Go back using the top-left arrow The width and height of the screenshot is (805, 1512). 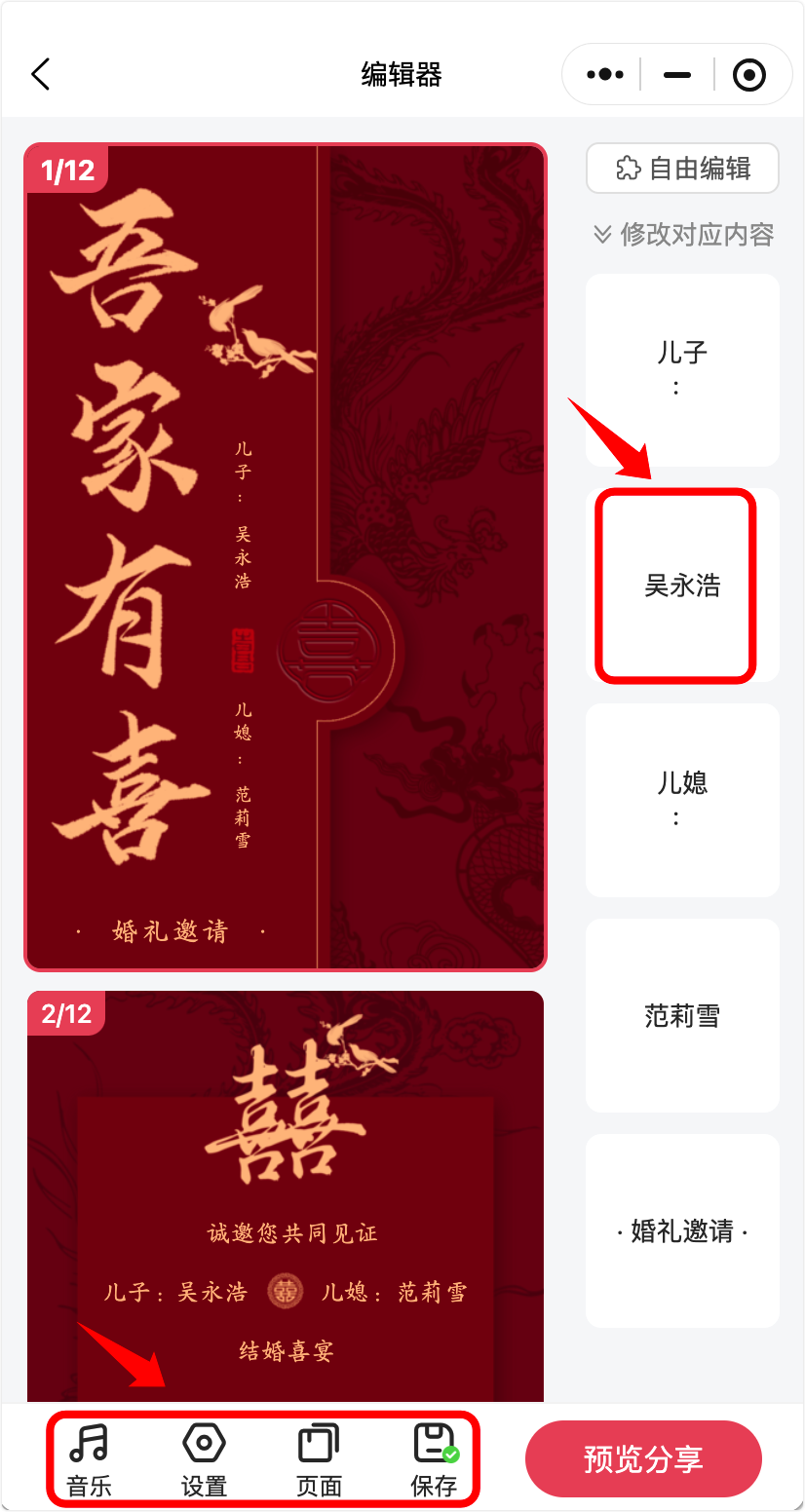(x=40, y=74)
